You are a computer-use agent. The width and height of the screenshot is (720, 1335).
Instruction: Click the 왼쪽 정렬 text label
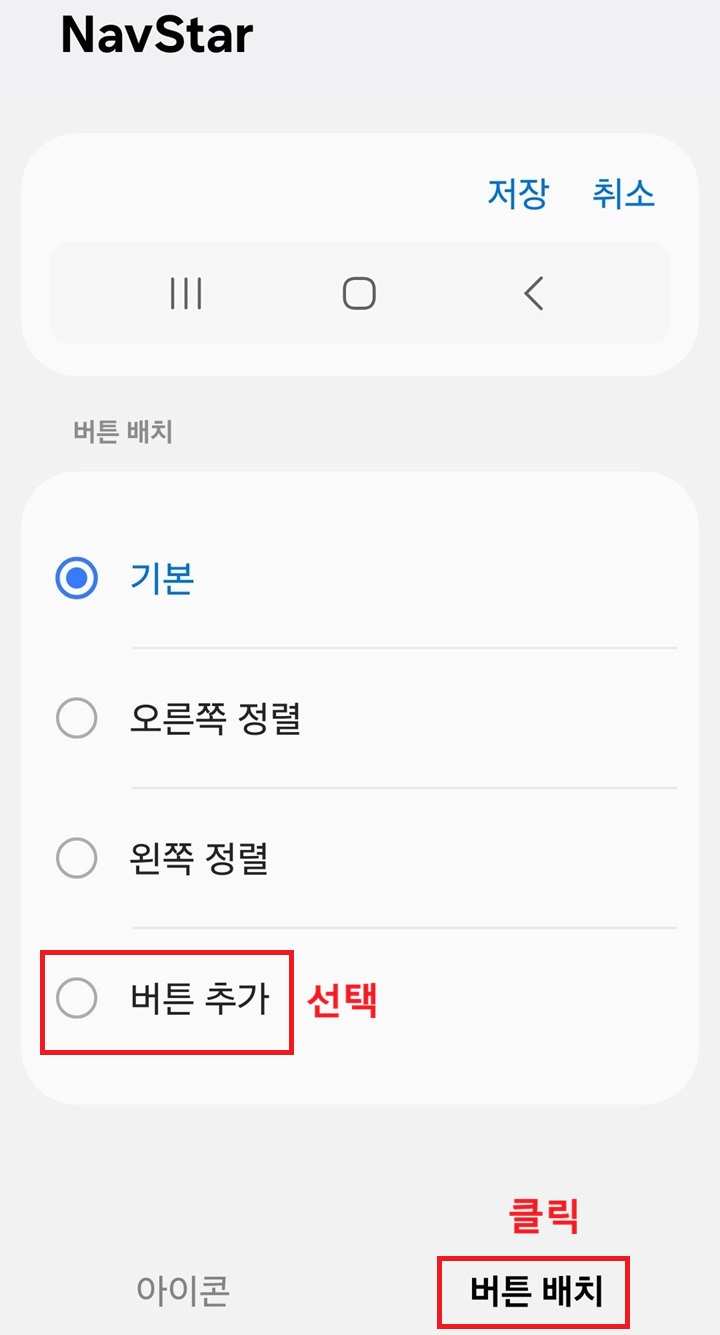tap(194, 858)
